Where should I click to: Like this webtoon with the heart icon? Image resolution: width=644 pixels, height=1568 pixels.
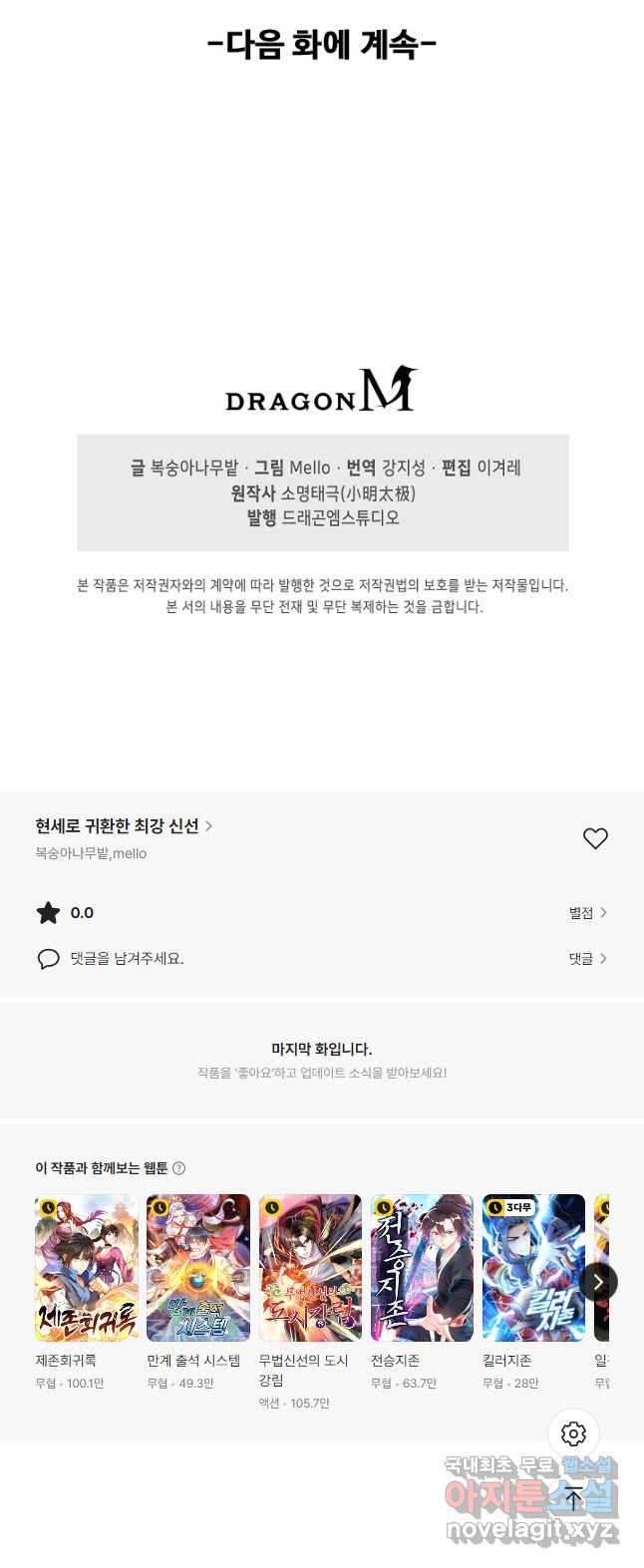(595, 839)
